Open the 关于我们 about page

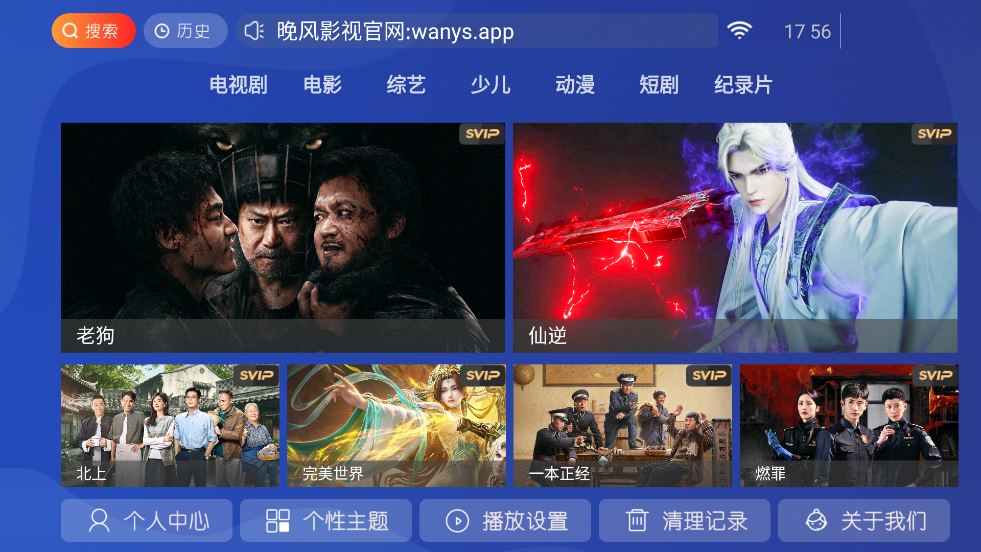(863, 520)
